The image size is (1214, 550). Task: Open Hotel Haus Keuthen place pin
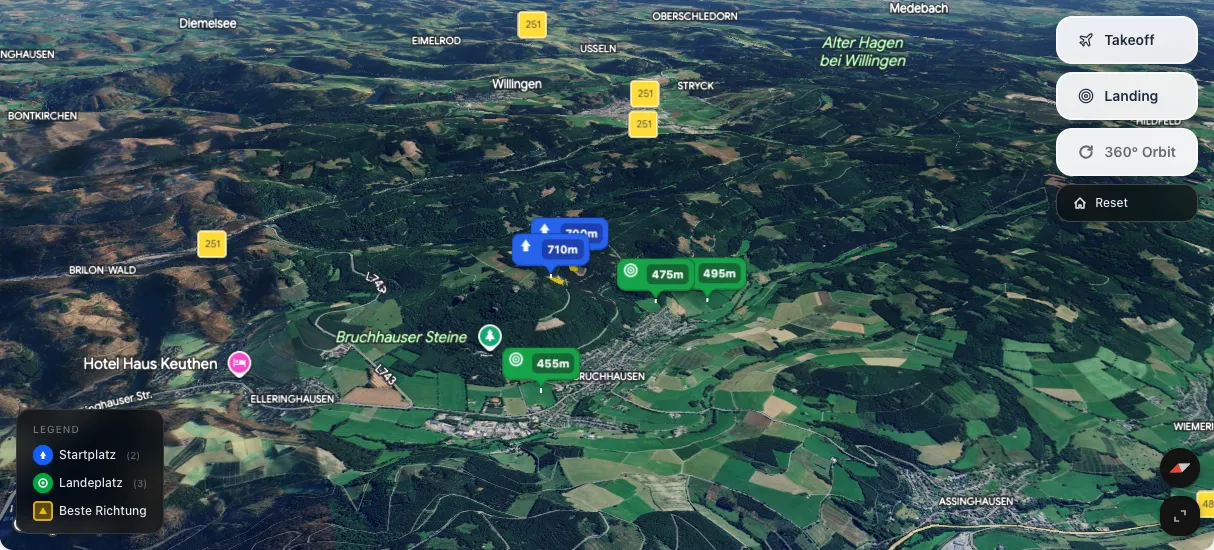coord(239,363)
